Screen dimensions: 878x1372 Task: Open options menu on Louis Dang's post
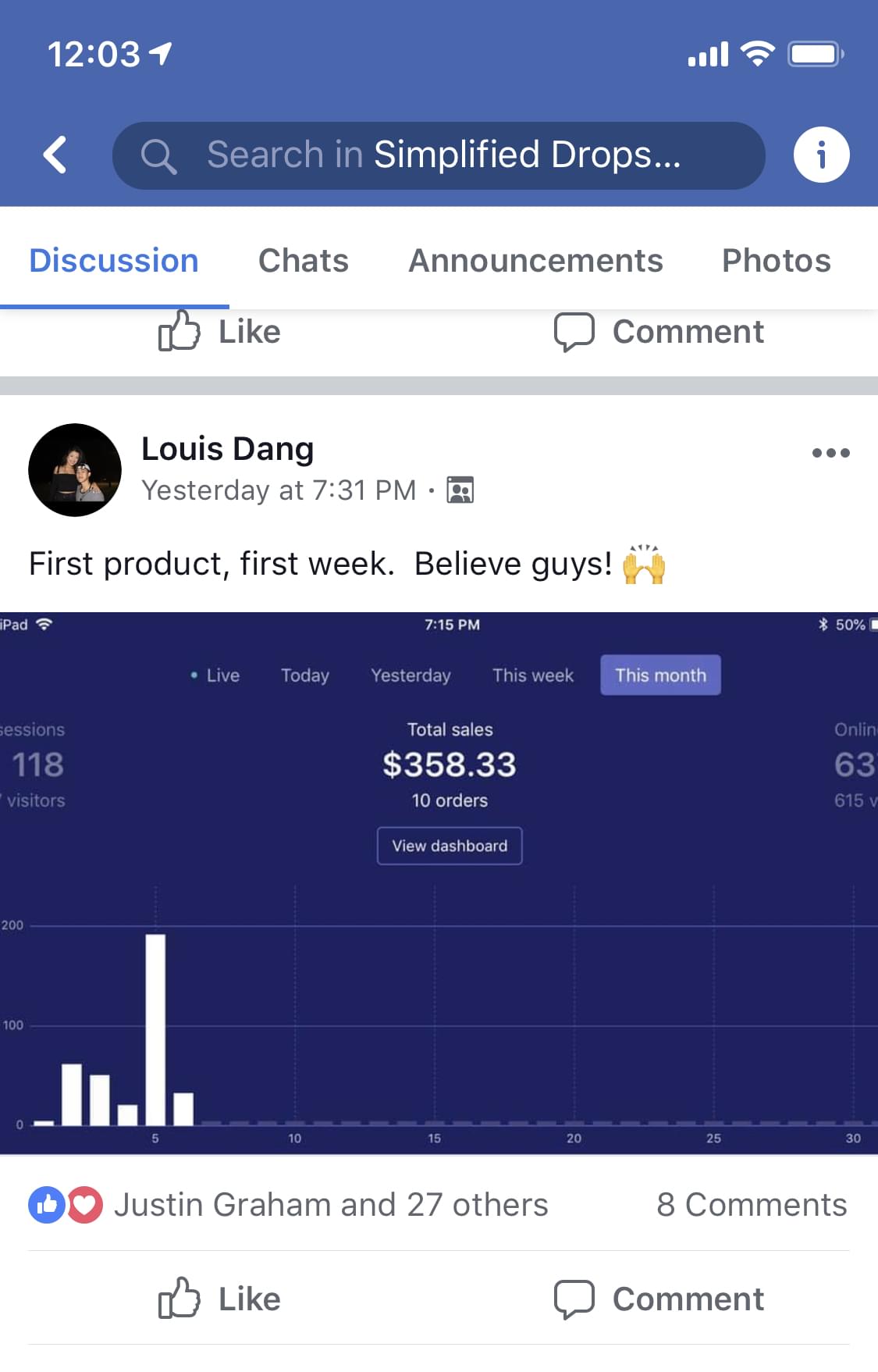click(x=830, y=453)
